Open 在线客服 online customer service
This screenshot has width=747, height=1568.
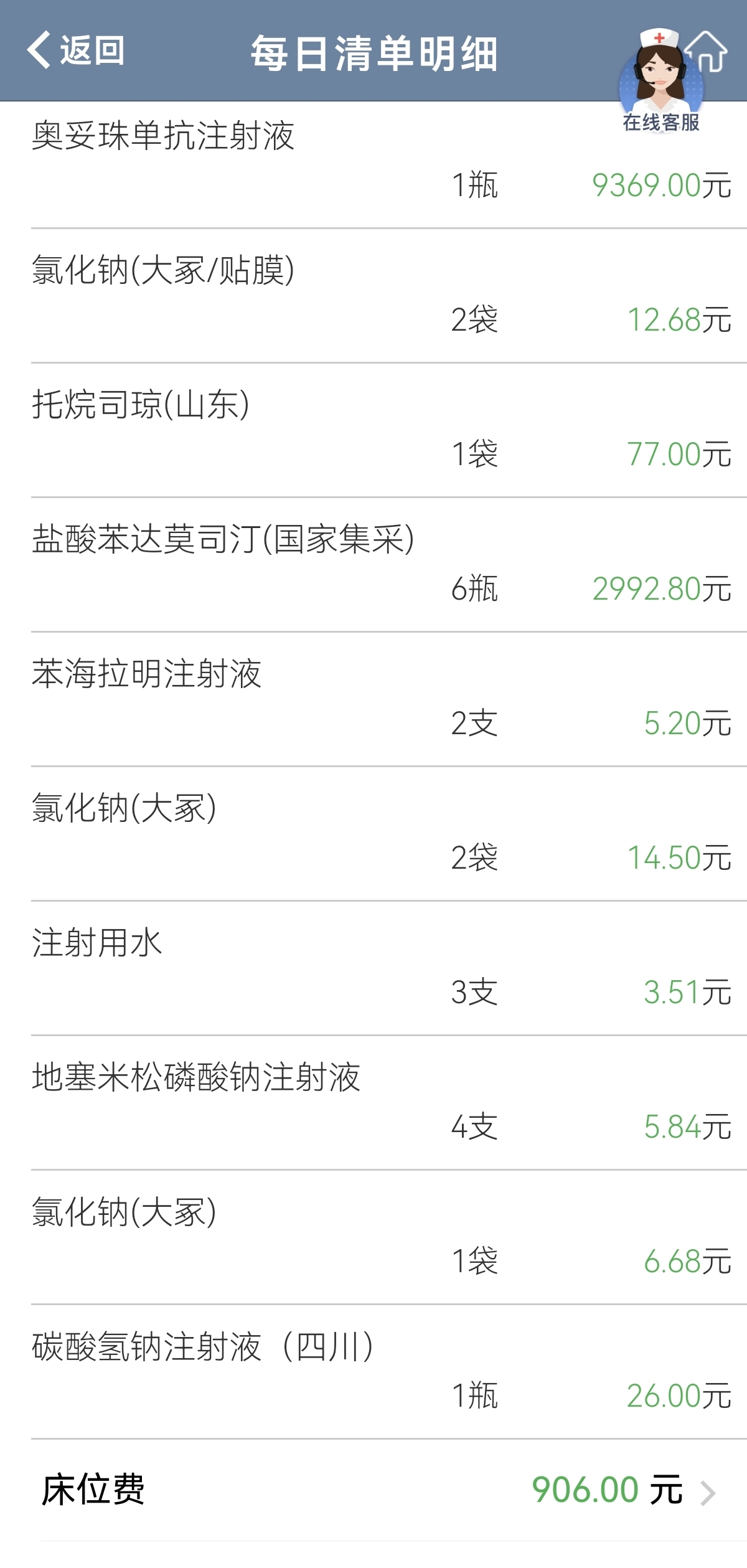point(660,82)
